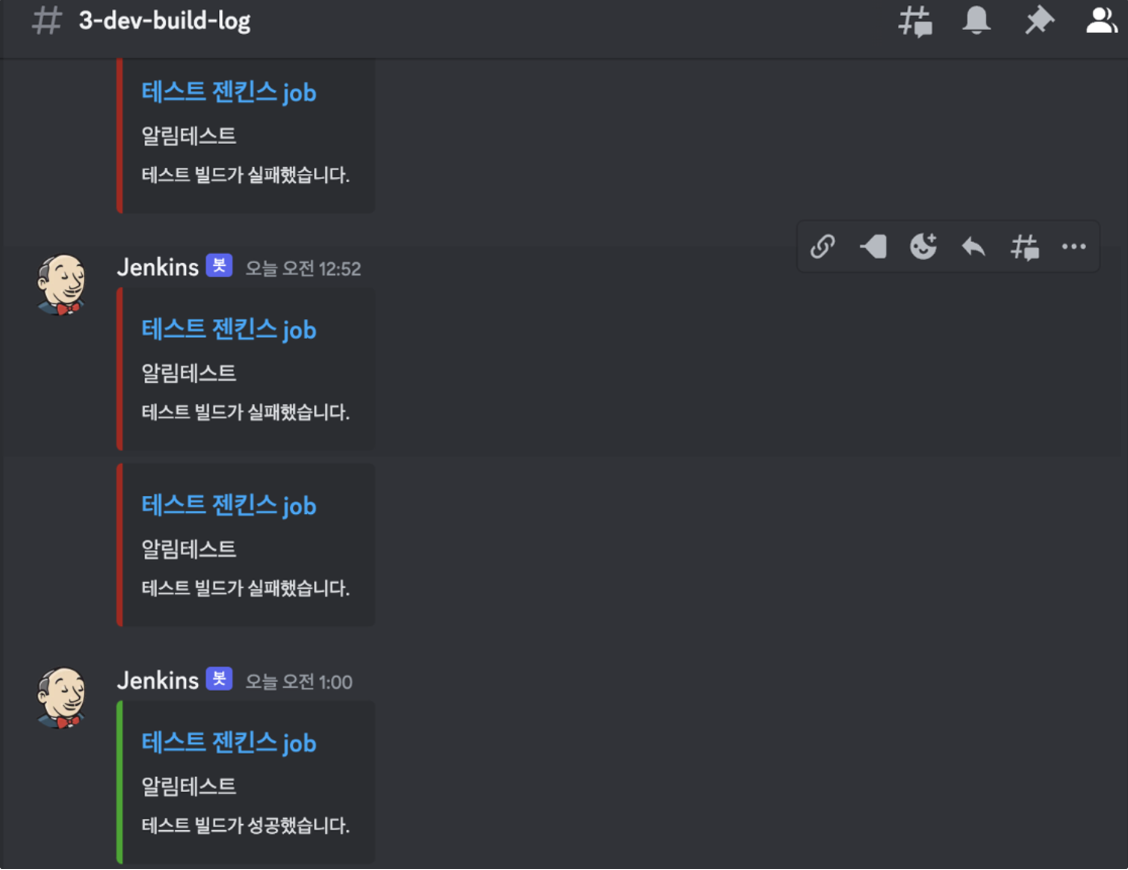
Task: Copy the message link
Action: click(x=822, y=246)
